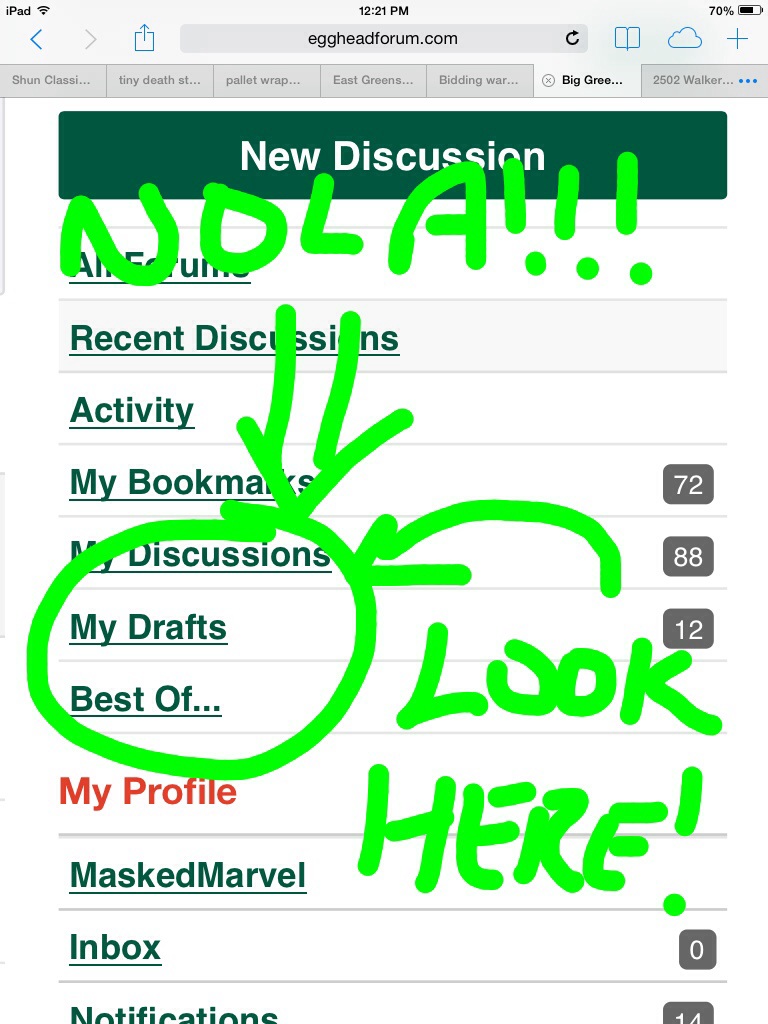Close the Big Gree... tab

coord(548,80)
